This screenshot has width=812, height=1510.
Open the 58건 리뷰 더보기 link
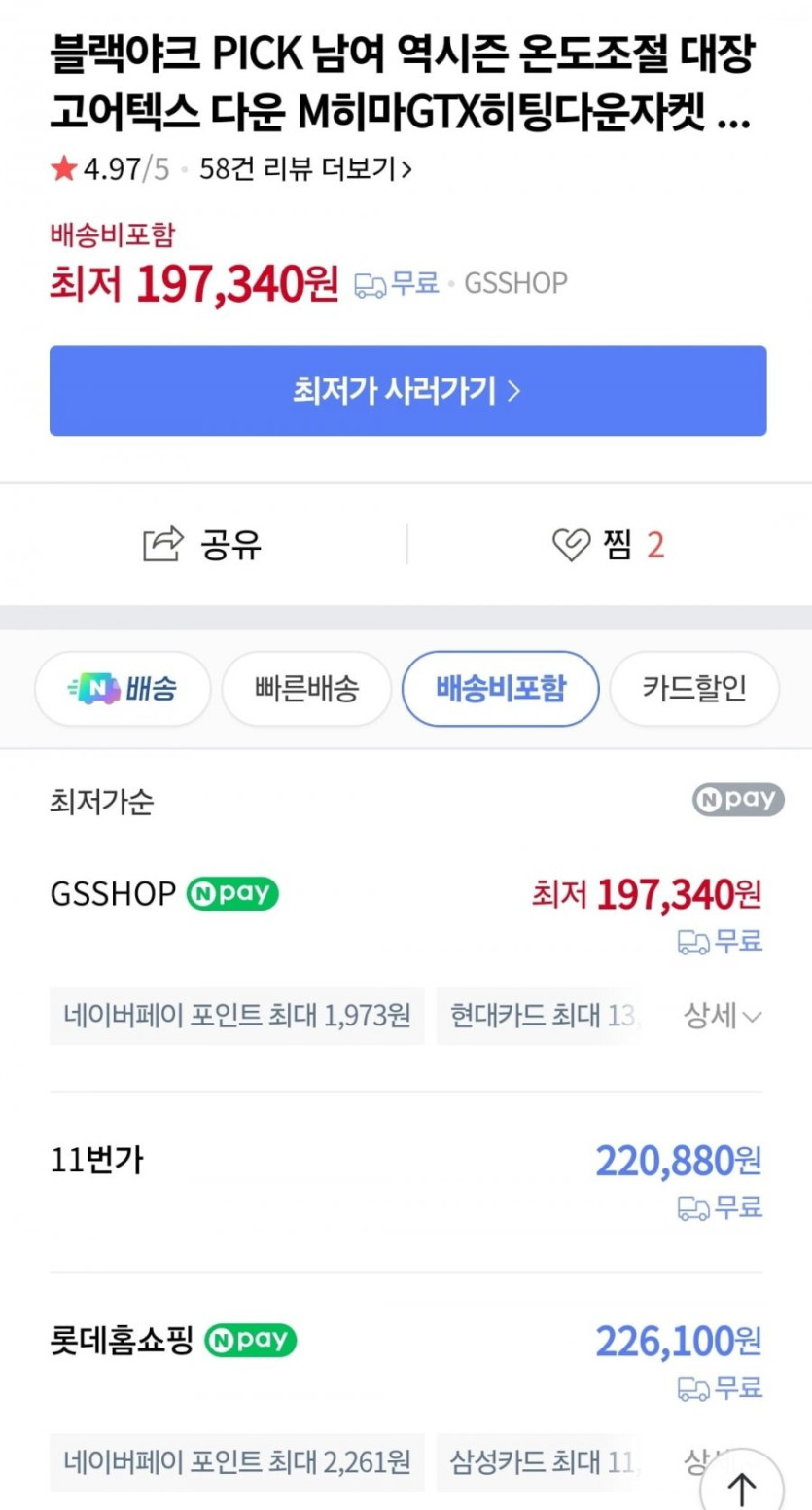[305, 169]
